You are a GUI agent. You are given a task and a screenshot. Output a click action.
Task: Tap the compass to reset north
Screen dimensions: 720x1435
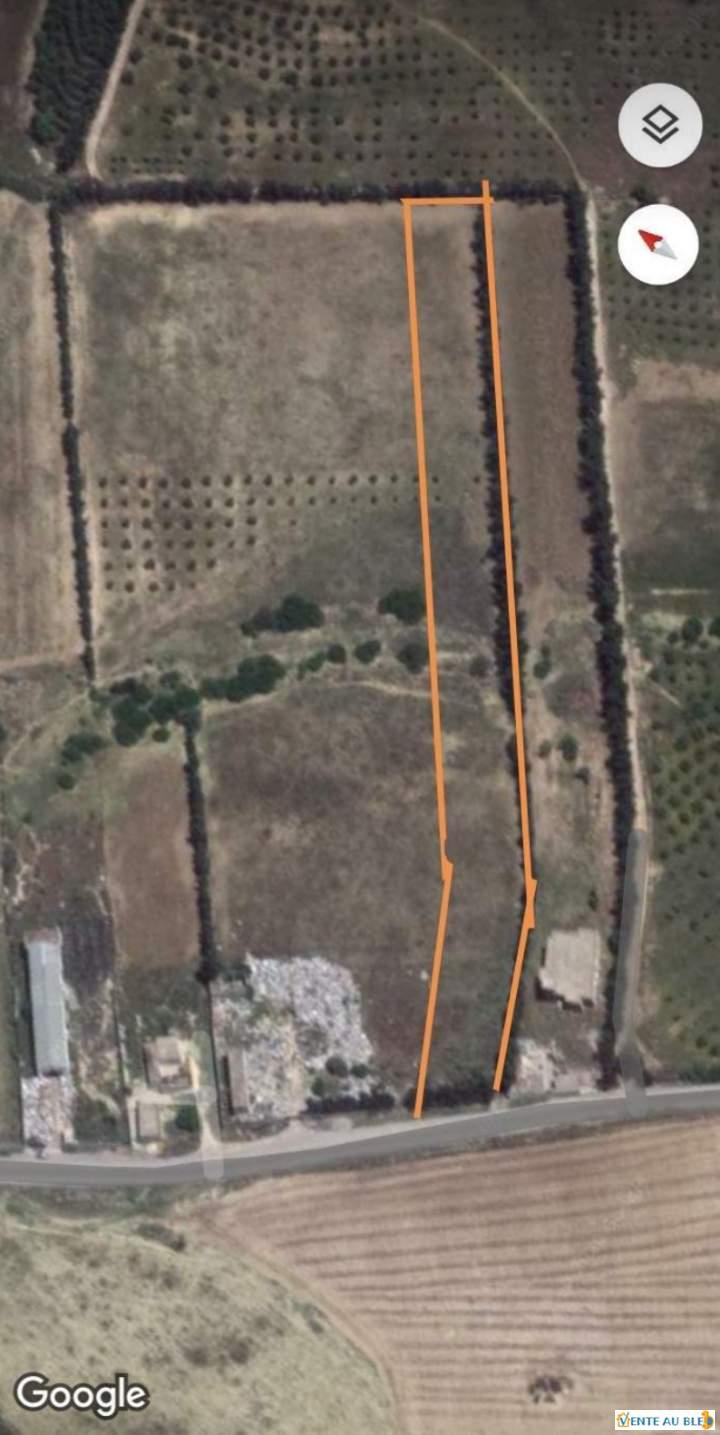[x=658, y=244]
